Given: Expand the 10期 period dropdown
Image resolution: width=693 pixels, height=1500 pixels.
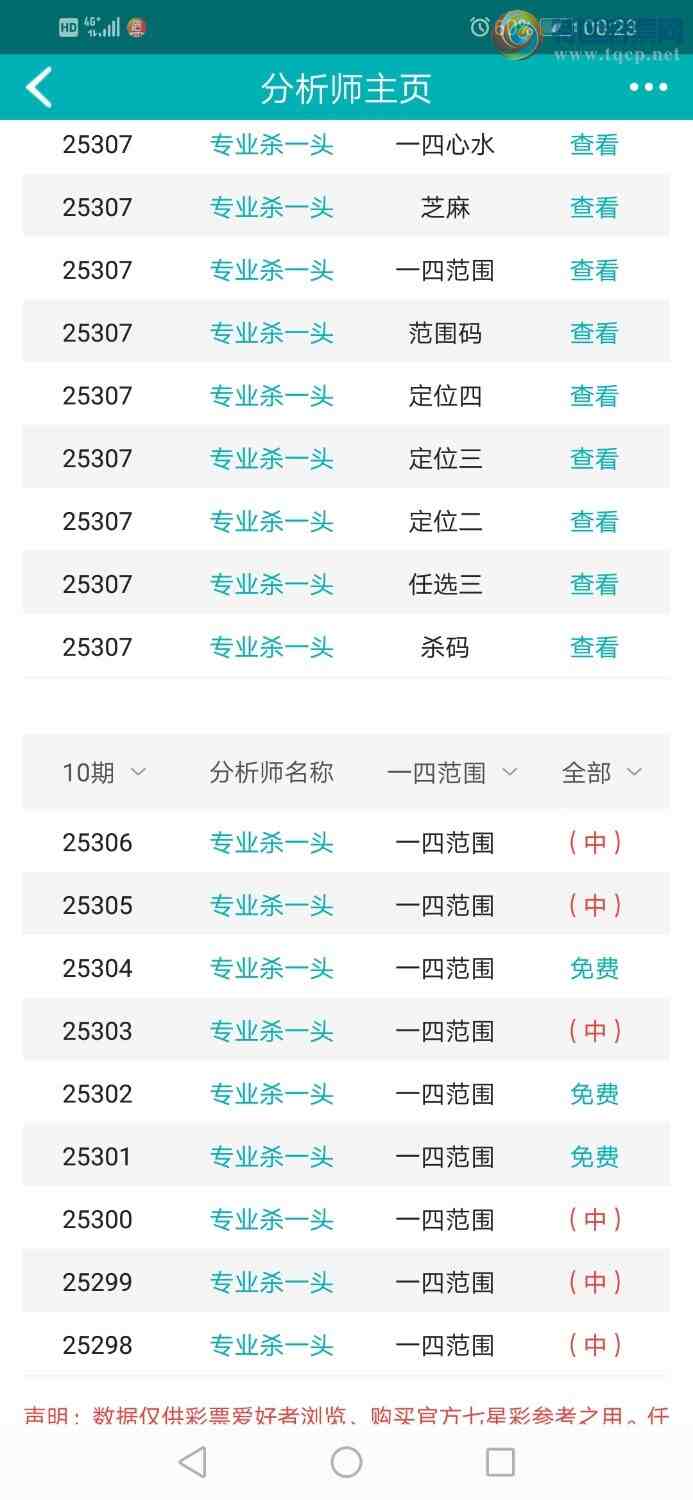Looking at the screenshot, I should (x=104, y=772).
